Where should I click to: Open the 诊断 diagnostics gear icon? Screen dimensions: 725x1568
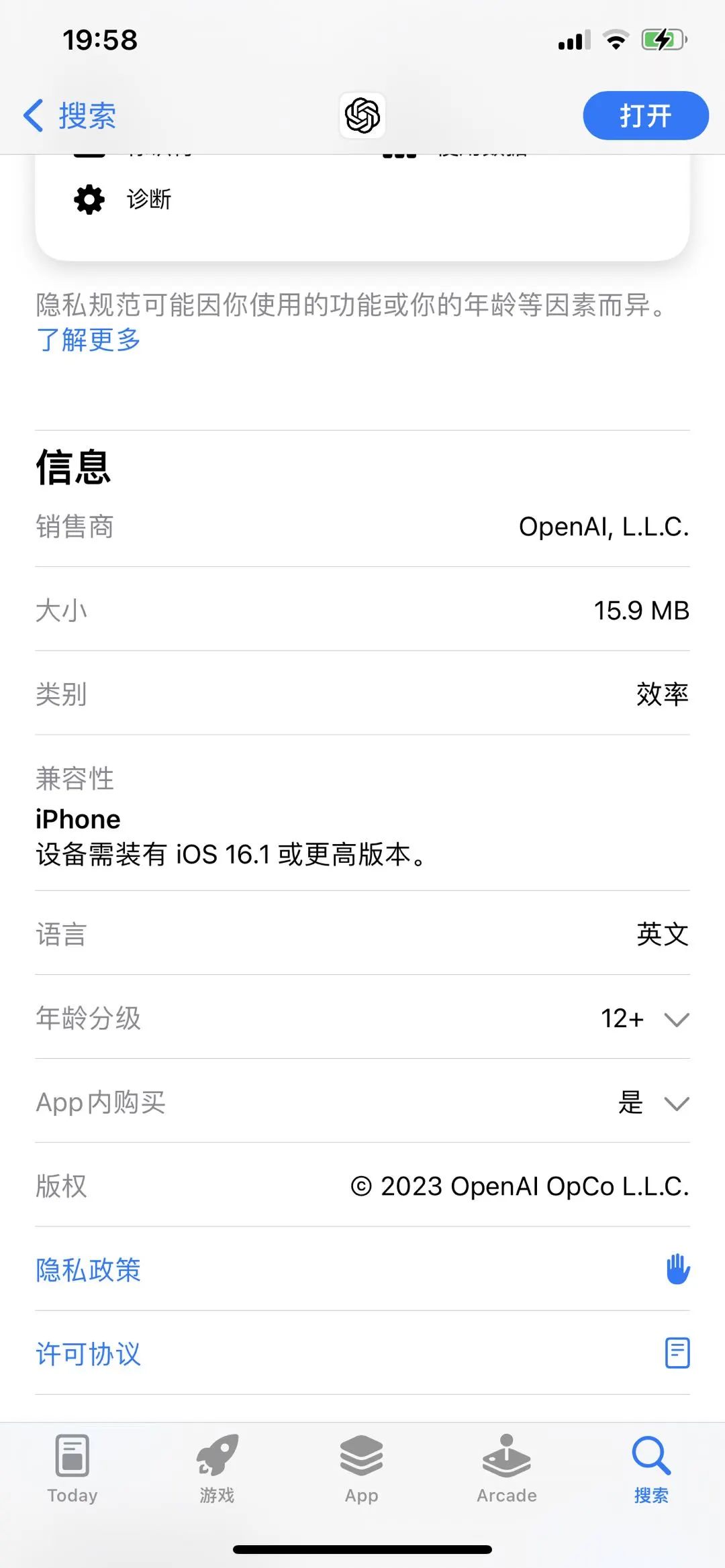pyautogui.click(x=89, y=199)
